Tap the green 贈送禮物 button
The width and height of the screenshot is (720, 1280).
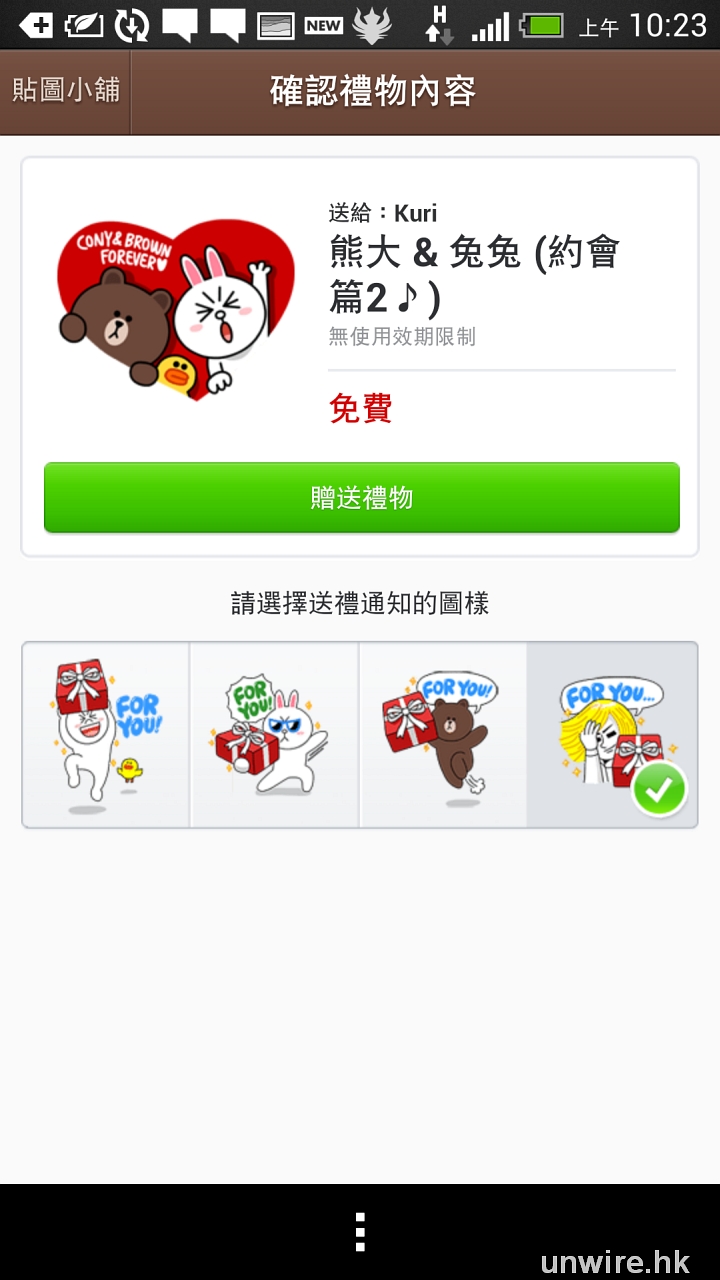point(361,497)
